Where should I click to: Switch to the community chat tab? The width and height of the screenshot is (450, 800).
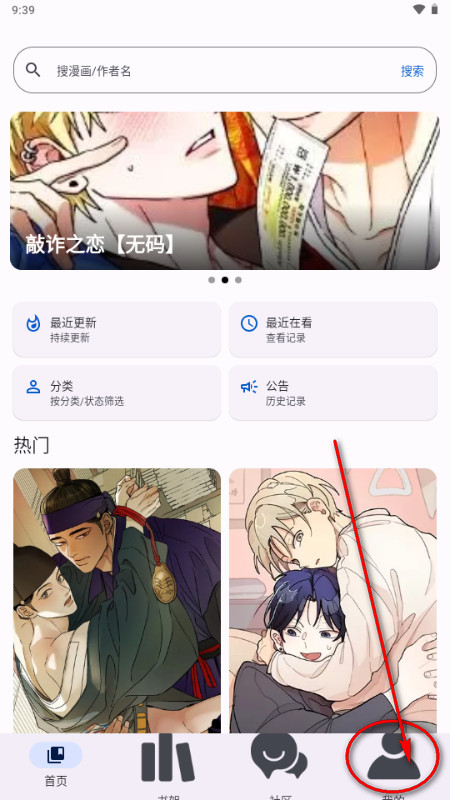[x=280, y=765]
